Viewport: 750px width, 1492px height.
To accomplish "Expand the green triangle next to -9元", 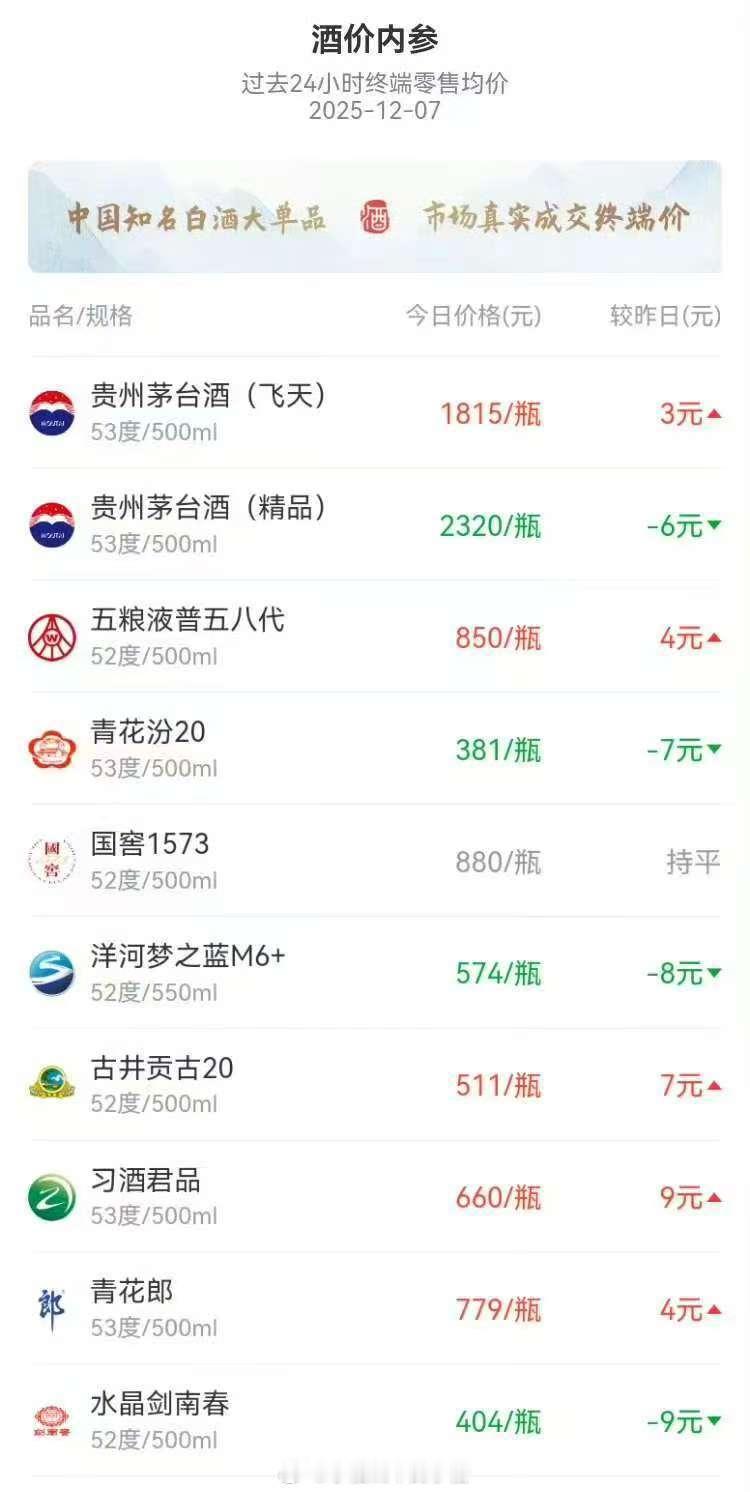I will click(x=712, y=1418).
